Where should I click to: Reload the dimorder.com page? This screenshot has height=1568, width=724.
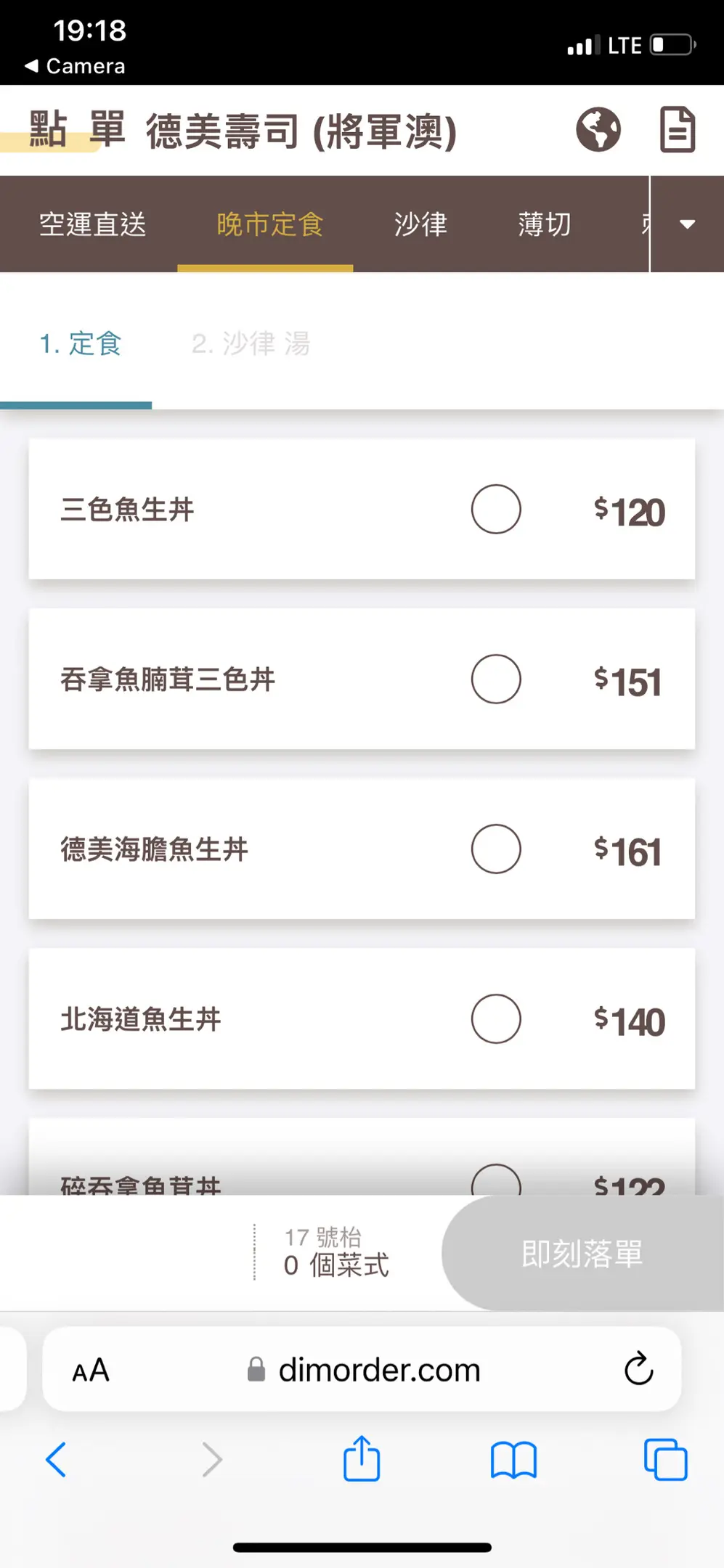click(639, 1369)
